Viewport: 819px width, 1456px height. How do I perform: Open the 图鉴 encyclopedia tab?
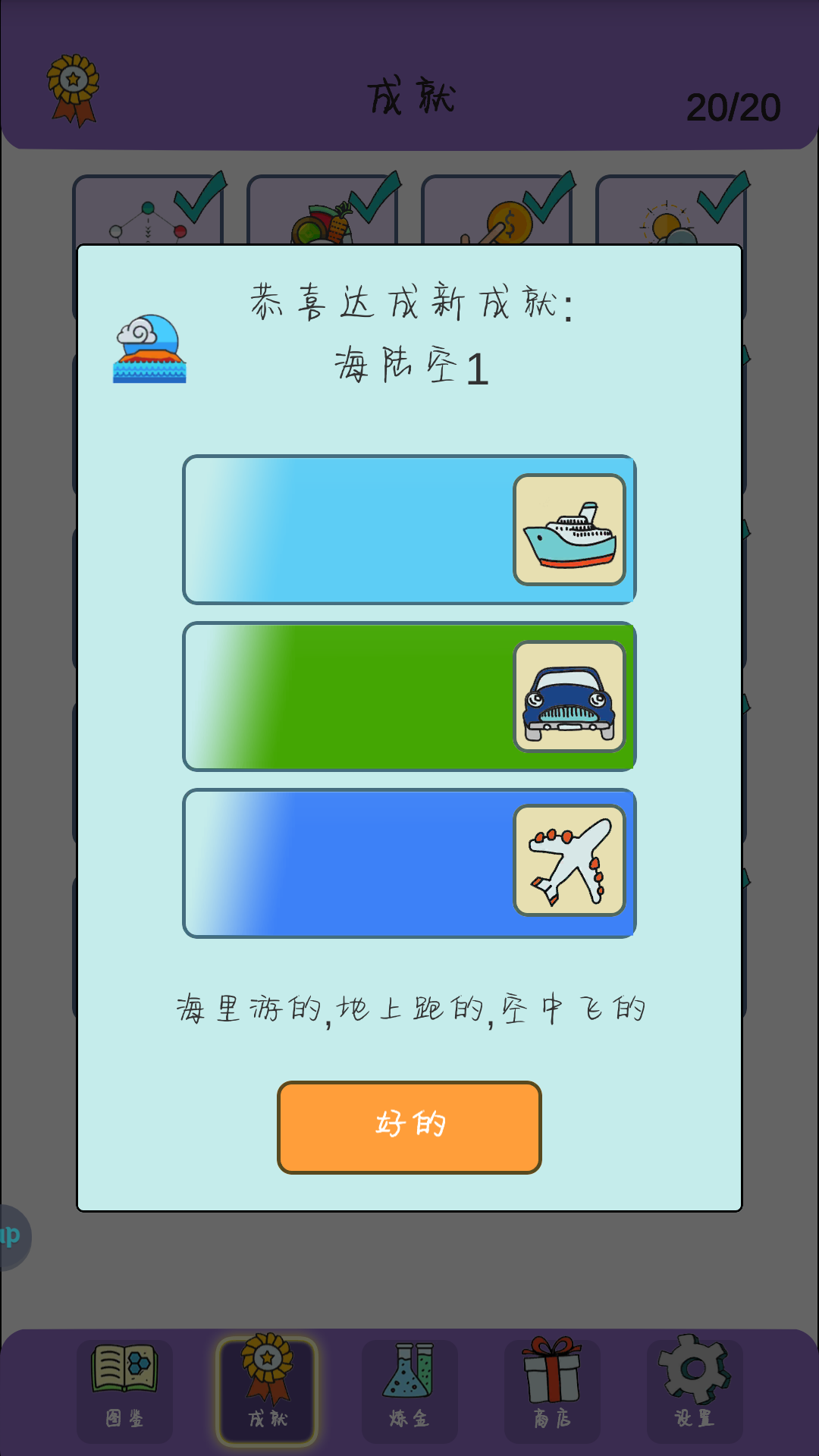[124, 1390]
